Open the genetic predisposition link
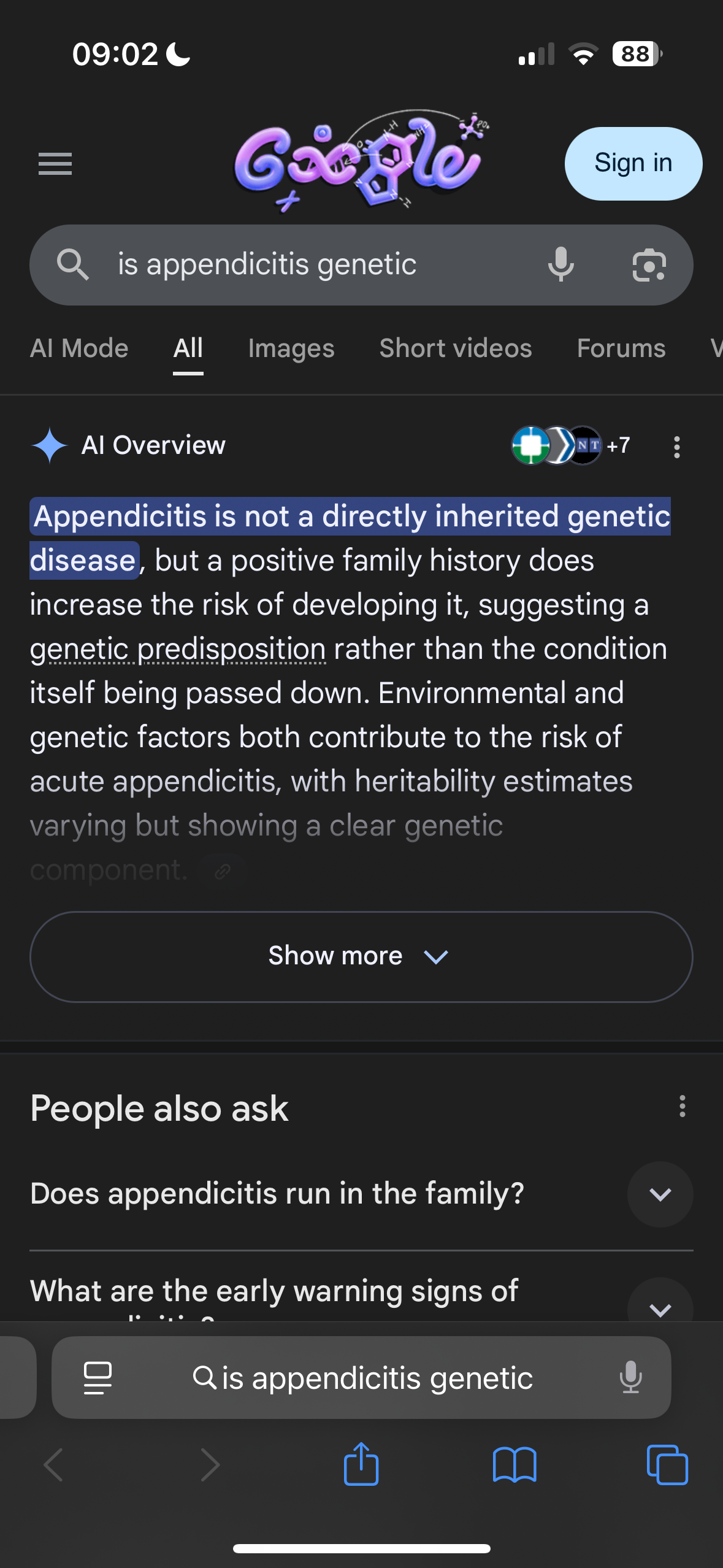This screenshot has width=723, height=1568. [x=178, y=649]
